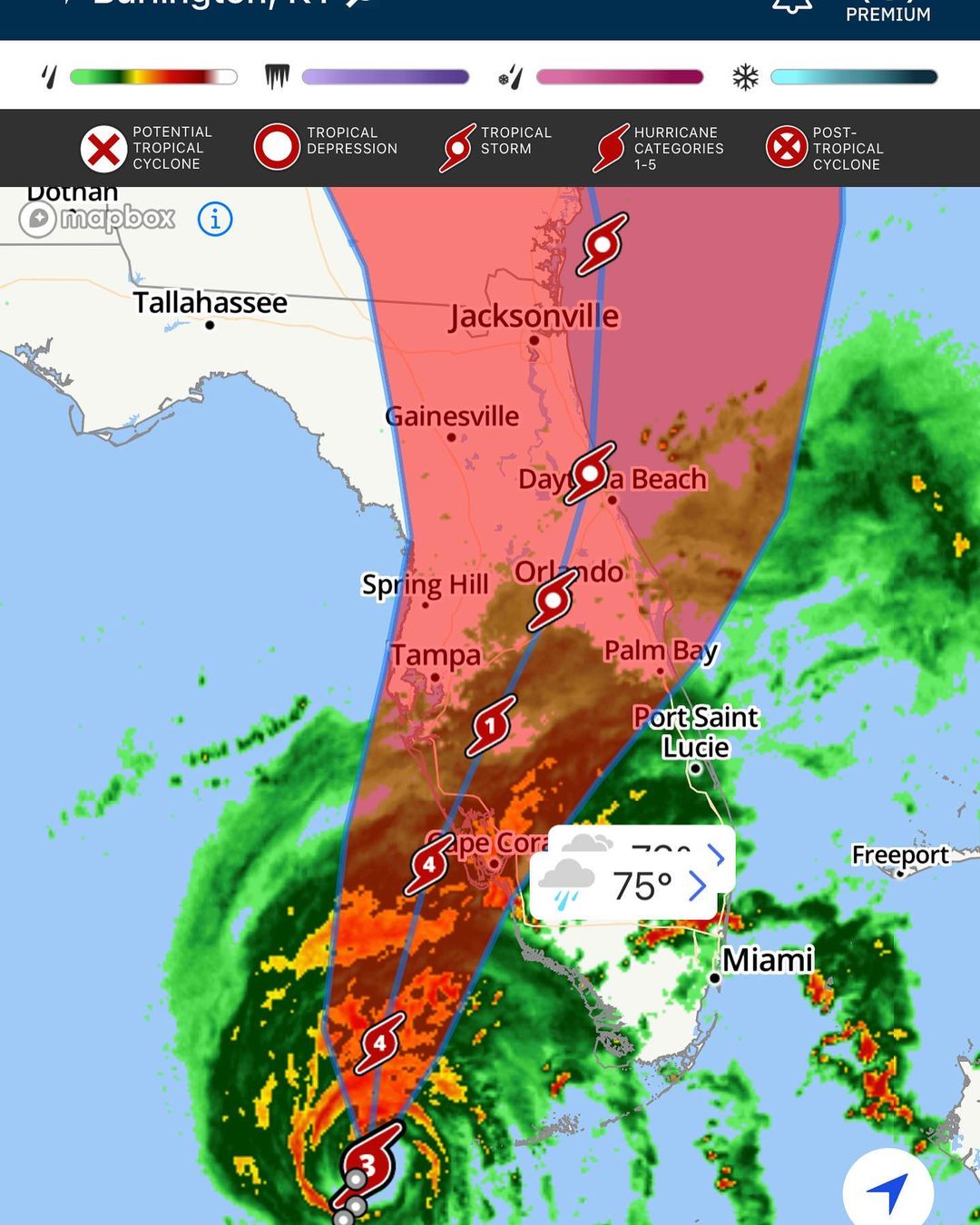Select the tropical storm marker near Orlando
Viewport: 980px width, 1225px height.
(552, 601)
